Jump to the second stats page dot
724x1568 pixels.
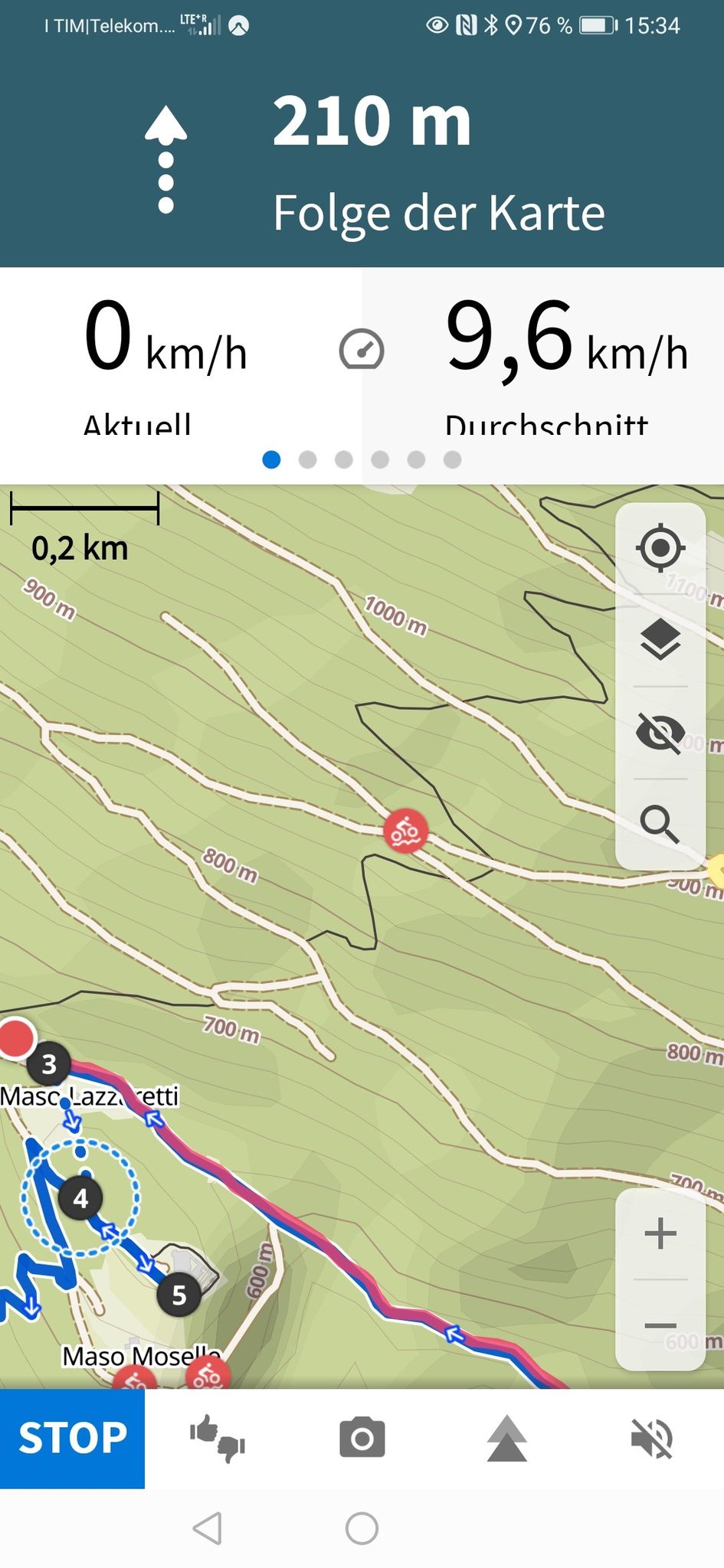(307, 459)
